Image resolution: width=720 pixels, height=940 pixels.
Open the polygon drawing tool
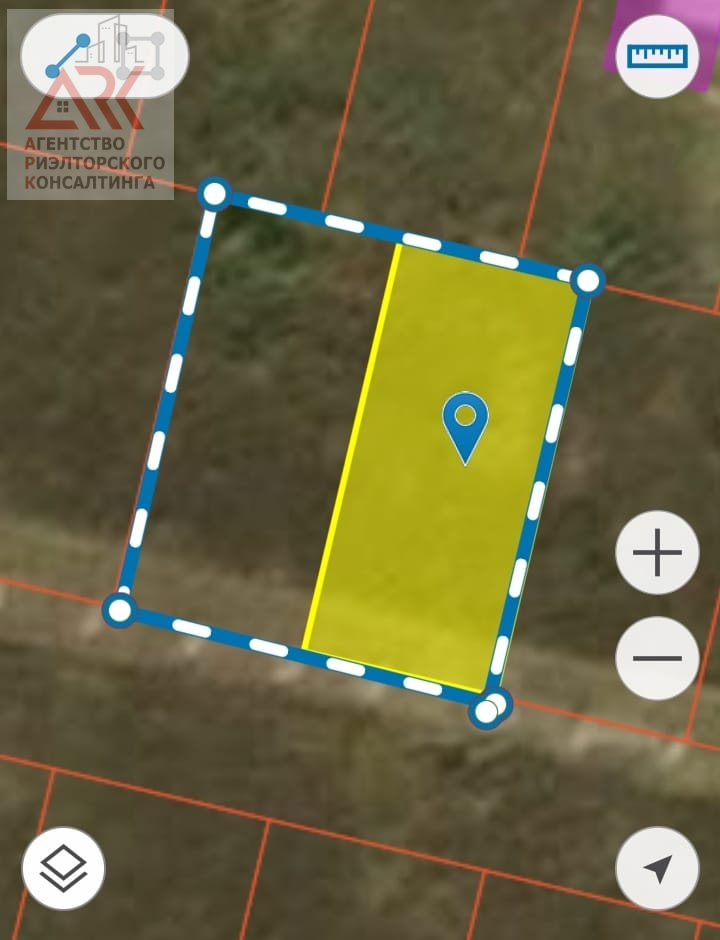click(104, 55)
